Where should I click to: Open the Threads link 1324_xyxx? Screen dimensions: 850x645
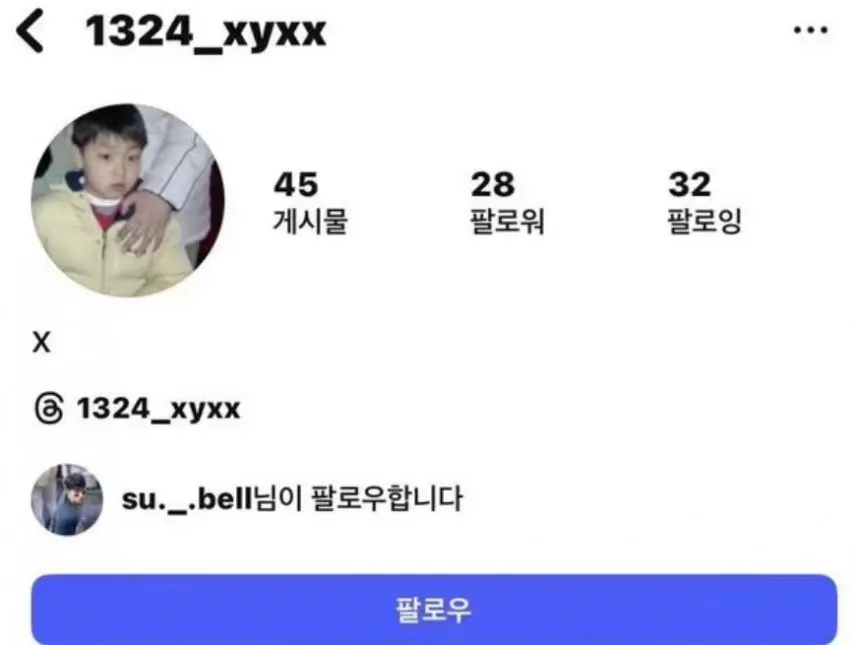coord(139,409)
